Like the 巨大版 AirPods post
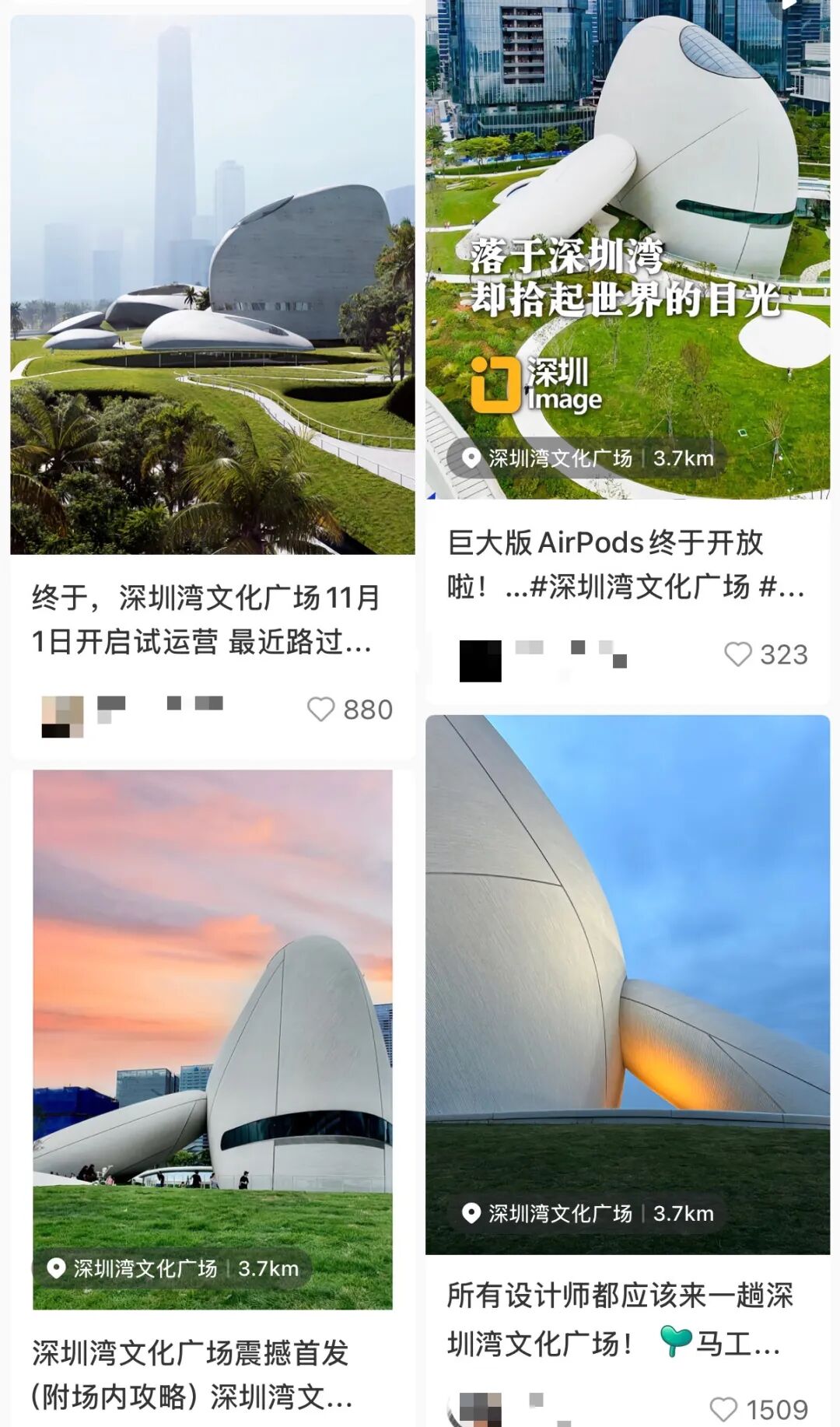Image resolution: width=840 pixels, height=1427 pixels. (x=738, y=654)
